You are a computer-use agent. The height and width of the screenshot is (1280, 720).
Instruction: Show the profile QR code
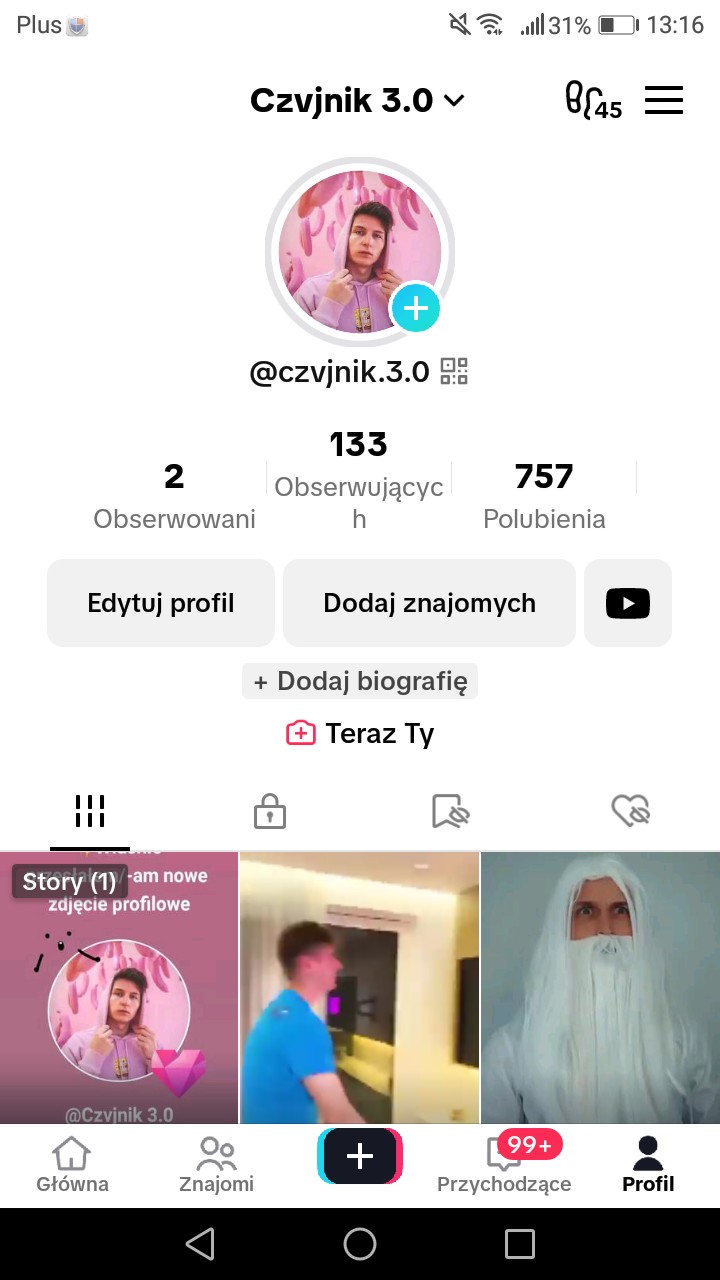click(x=454, y=372)
